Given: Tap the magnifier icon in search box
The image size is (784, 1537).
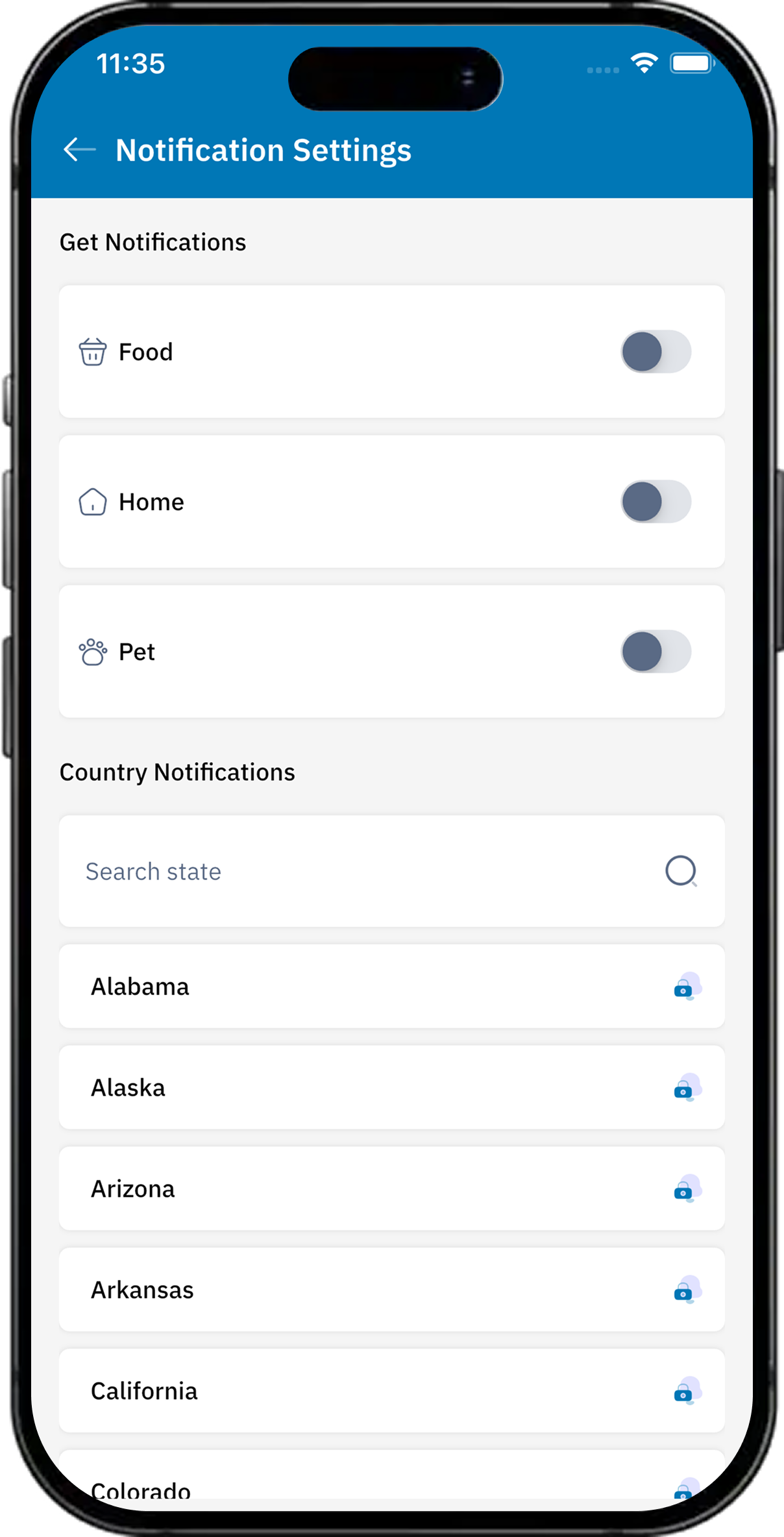Looking at the screenshot, I should click(x=681, y=871).
